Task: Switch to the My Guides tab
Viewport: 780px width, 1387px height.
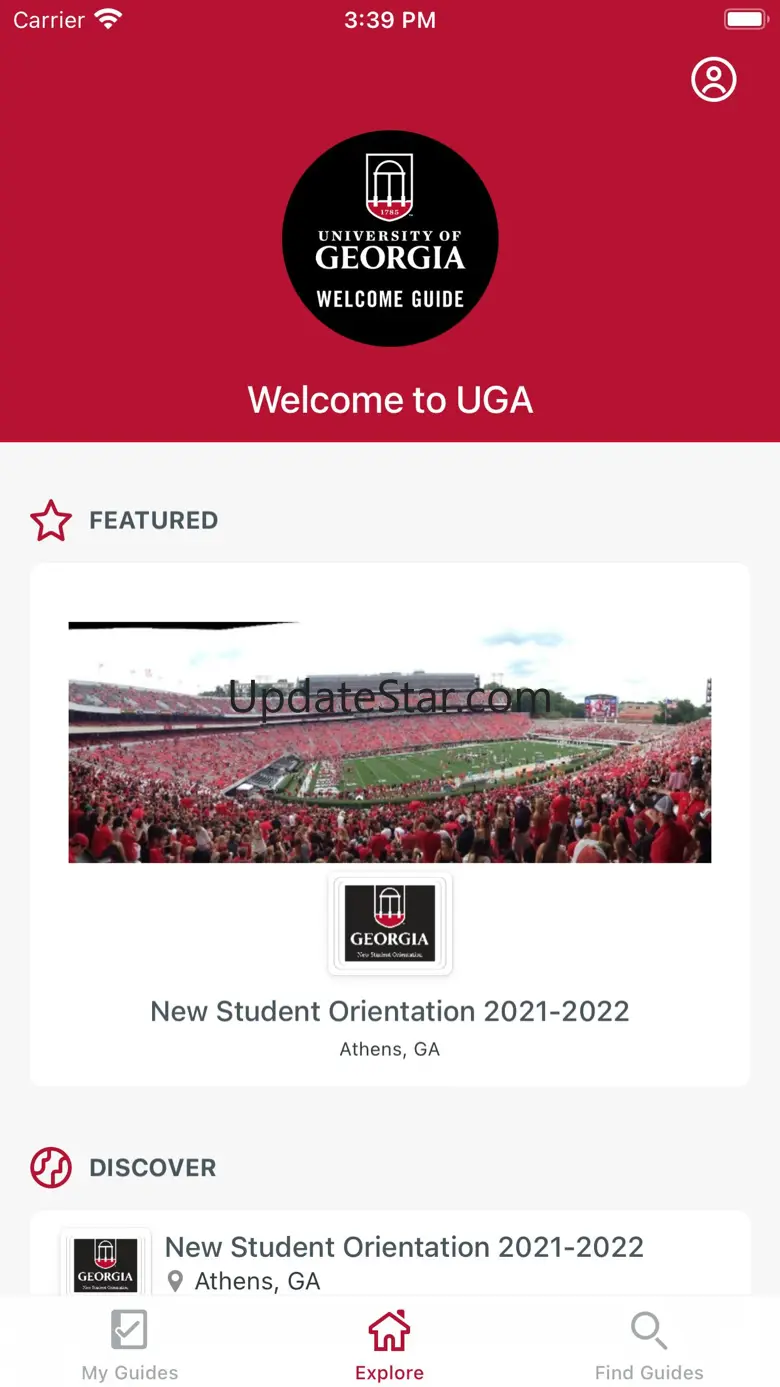Action: 129,1346
